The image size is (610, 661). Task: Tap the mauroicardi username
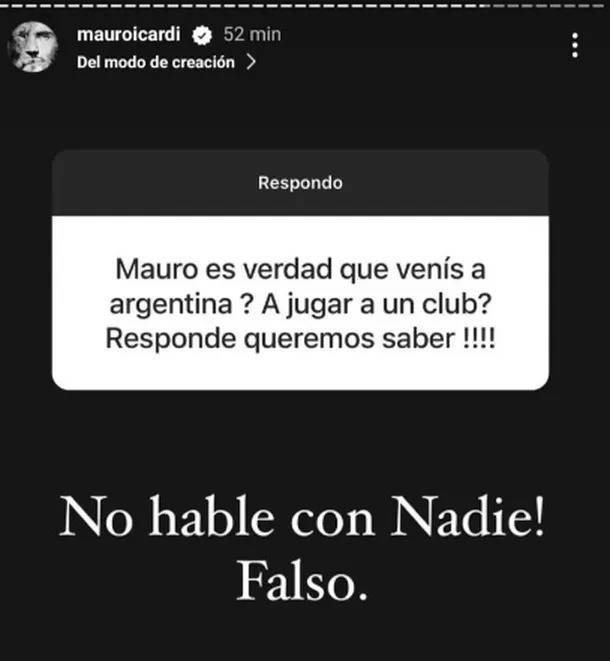(x=130, y=34)
